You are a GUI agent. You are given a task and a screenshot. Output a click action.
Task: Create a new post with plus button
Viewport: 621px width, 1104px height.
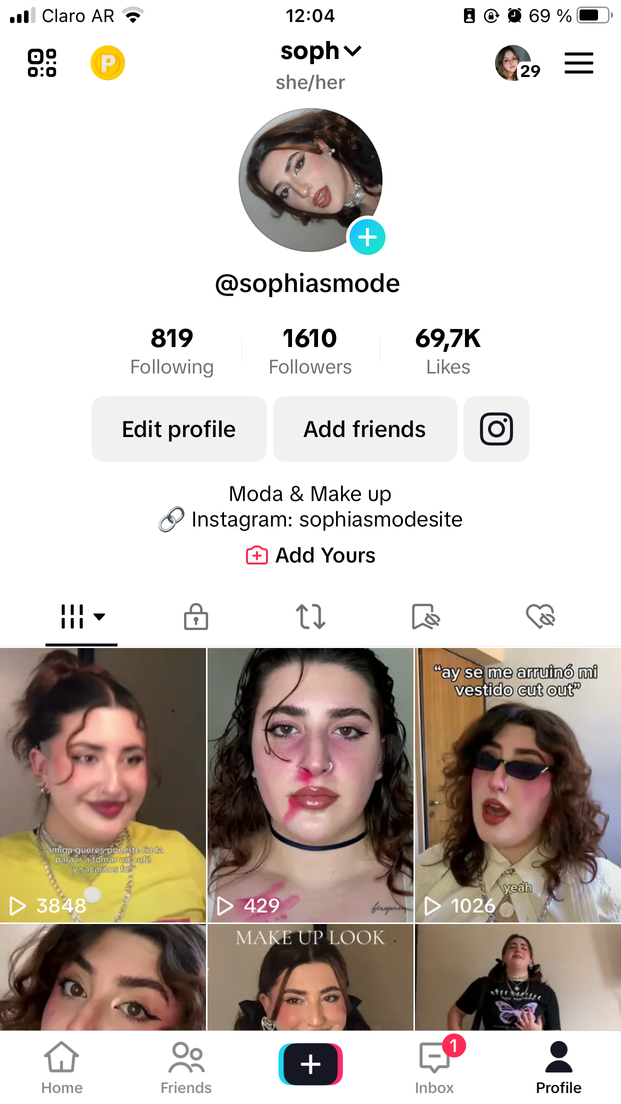[310, 1064]
